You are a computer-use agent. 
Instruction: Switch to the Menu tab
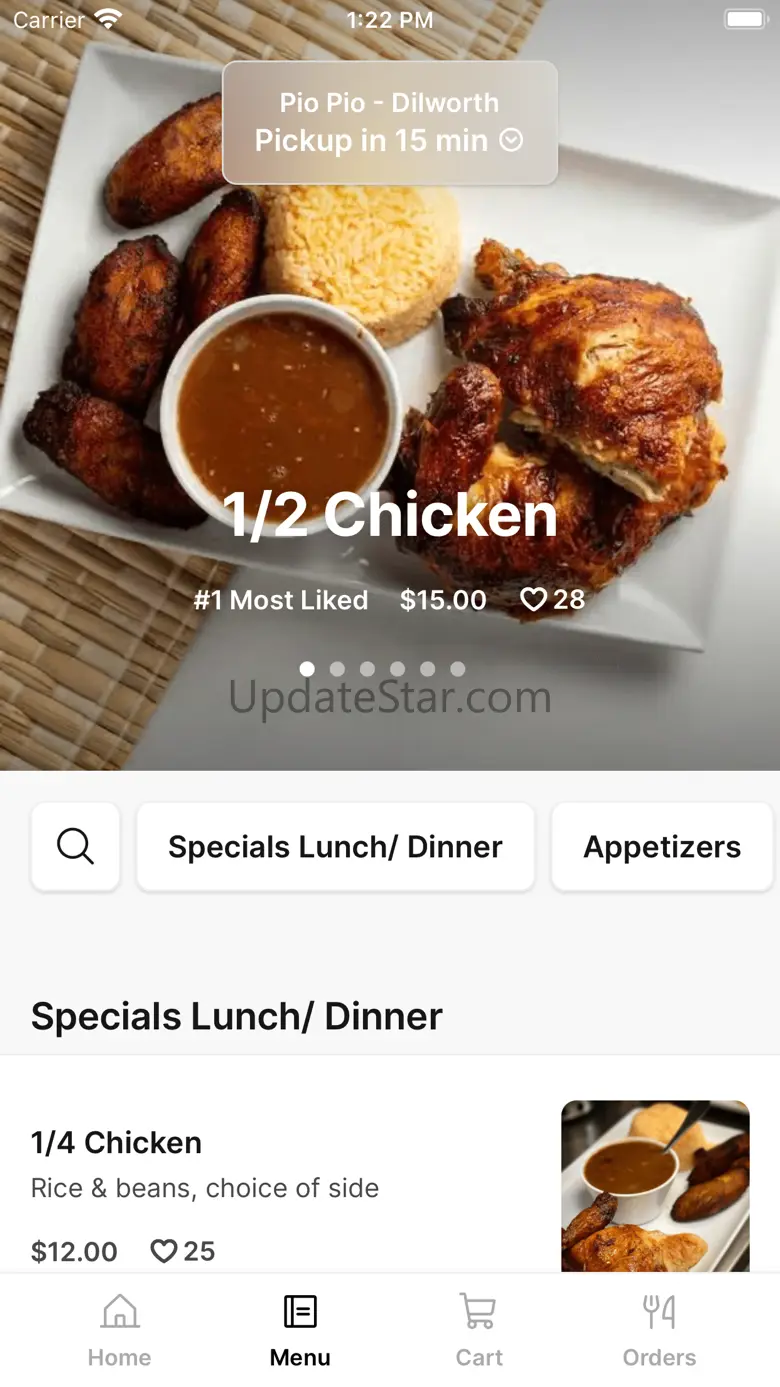(x=300, y=1330)
